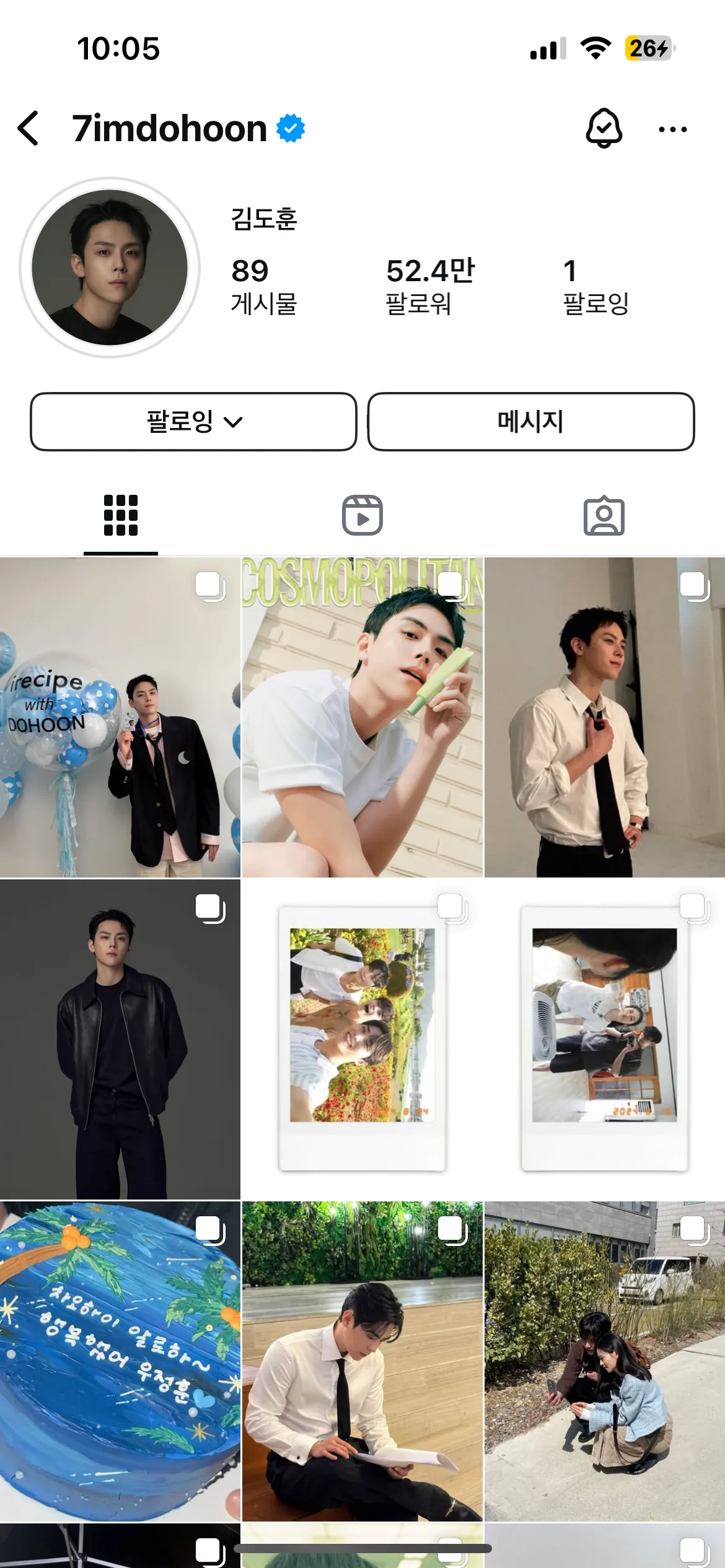725x1568 pixels.
Task: Select the posts grid tab
Action: point(121,515)
